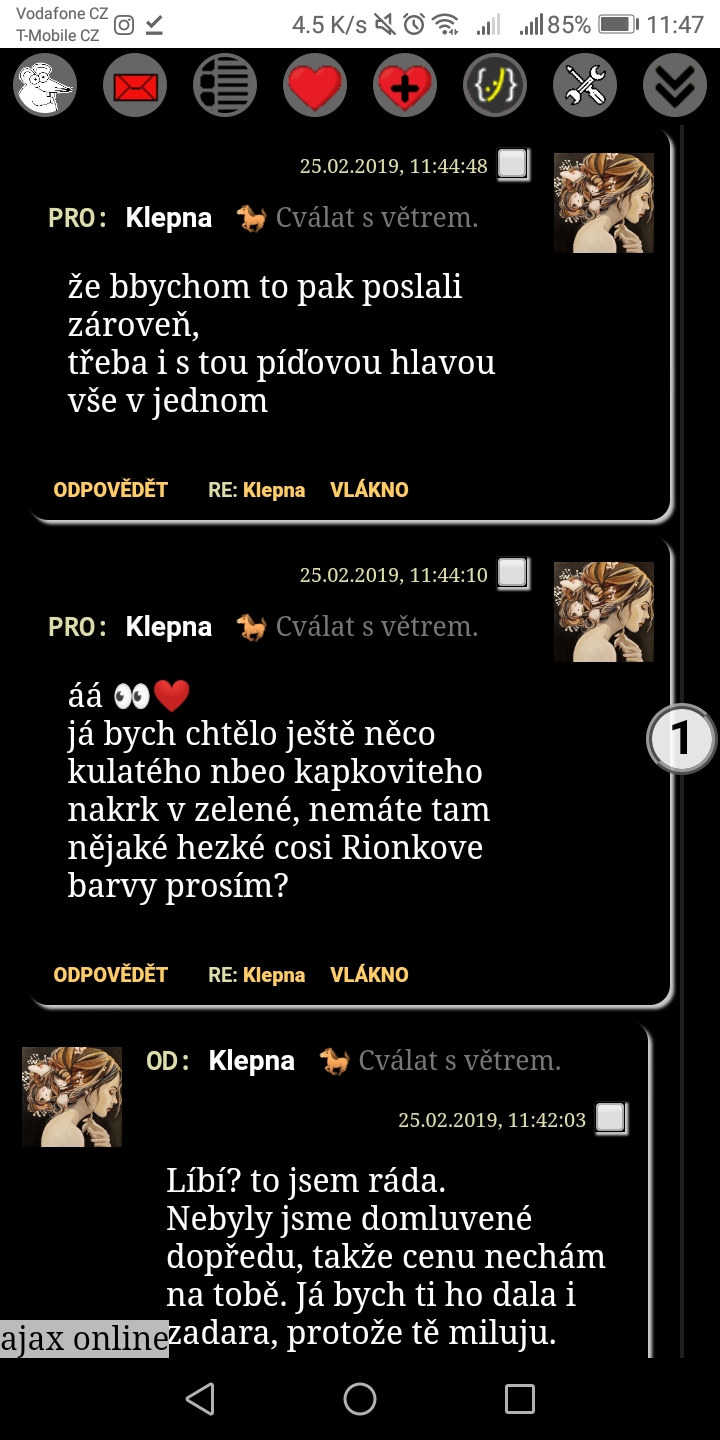The width and height of the screenshot is (720, 1440).
Task: Tap the red heart icon in toolbar
Action: pyautogui.click(x=315, y=85)
